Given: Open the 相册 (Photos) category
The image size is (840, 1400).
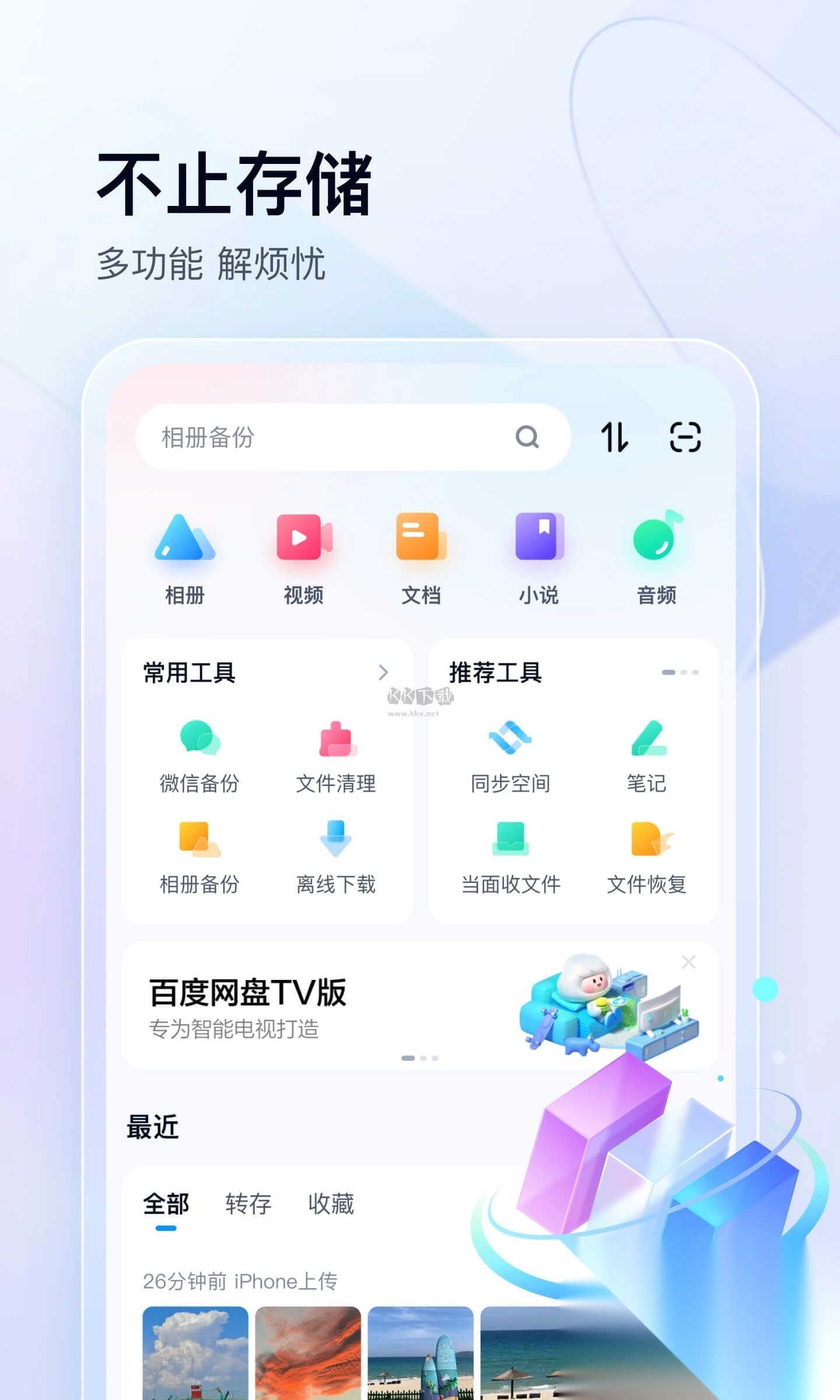Looking at the screenshot, I should (x=185, y=557).
